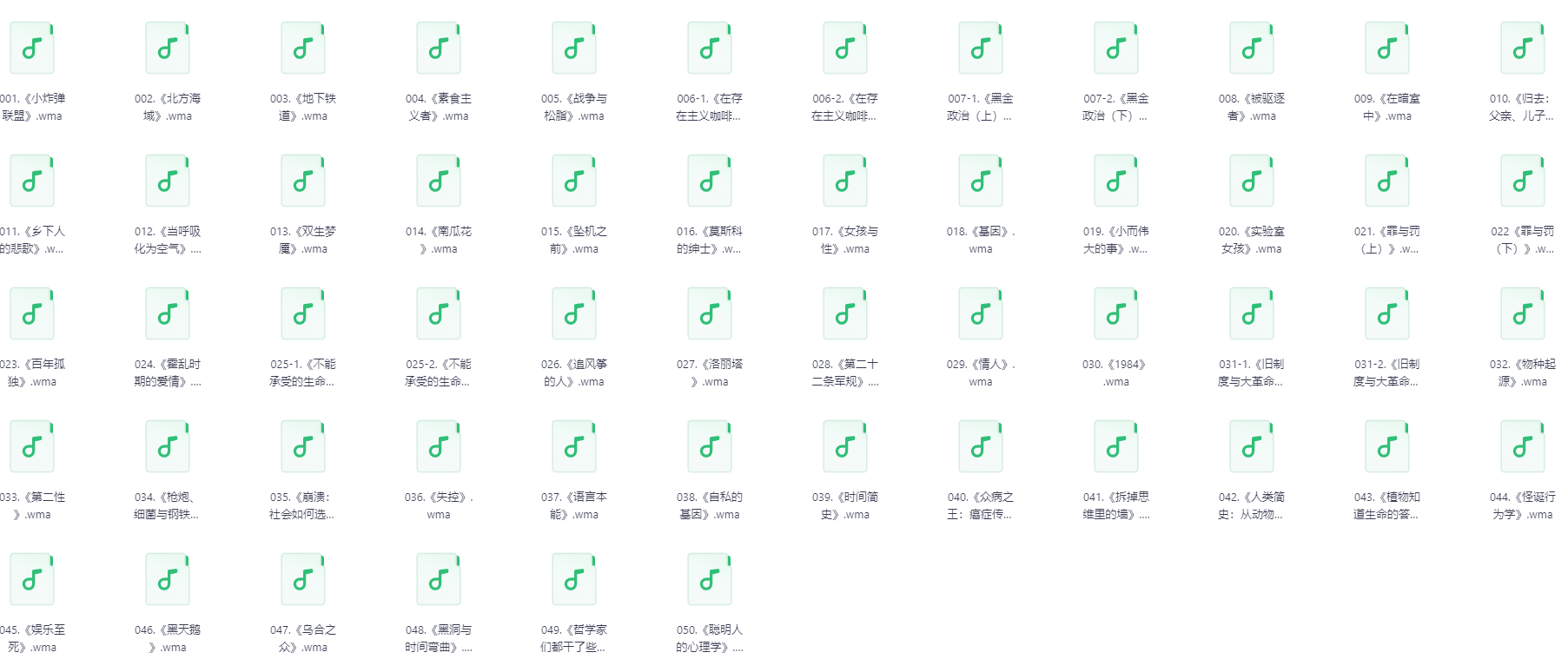Open 044《怪诞行为学》audio
The width and height of the screenshot is (1568, 659).
point(1523,447)
